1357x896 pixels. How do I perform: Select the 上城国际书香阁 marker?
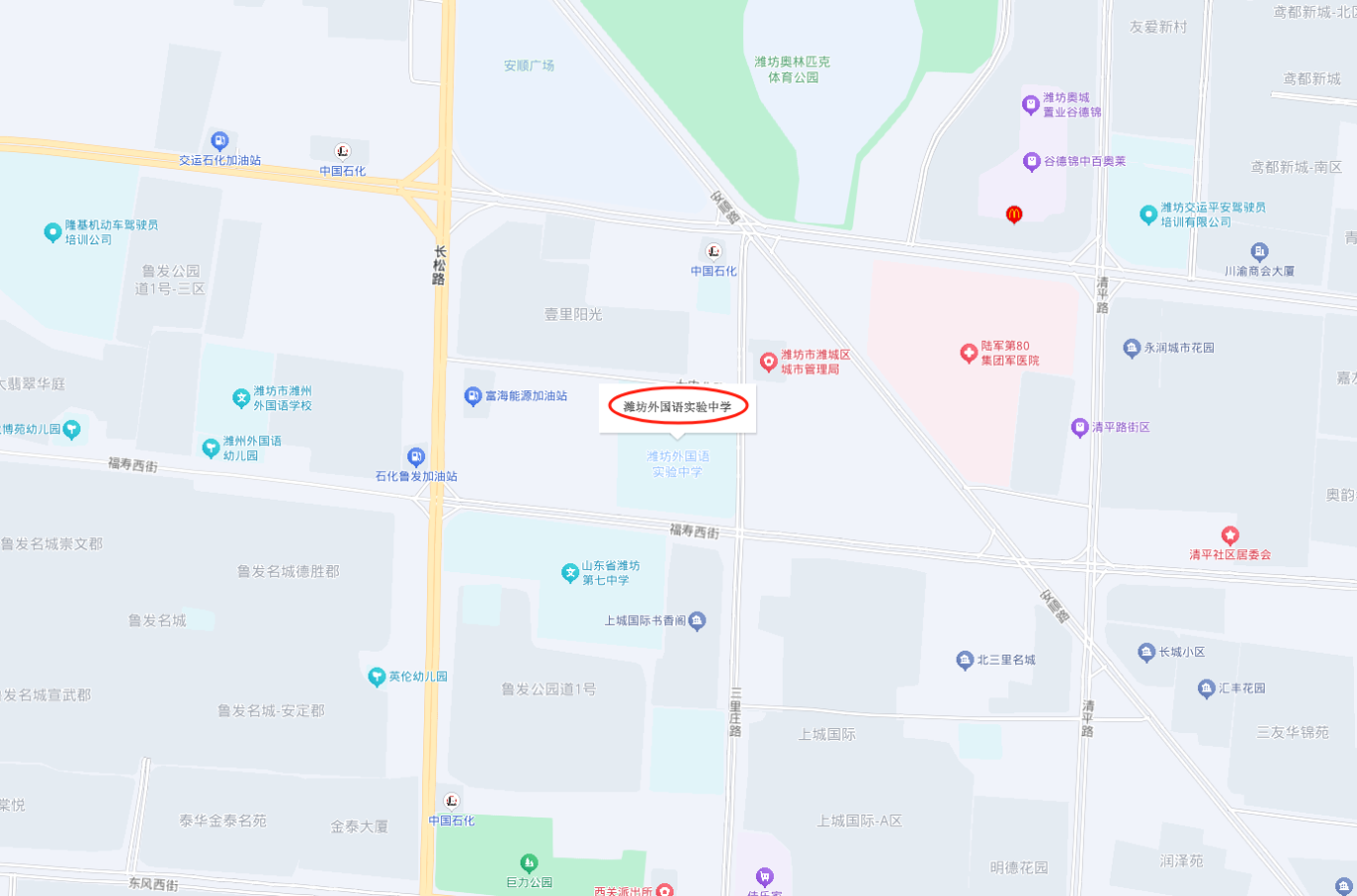697,621
